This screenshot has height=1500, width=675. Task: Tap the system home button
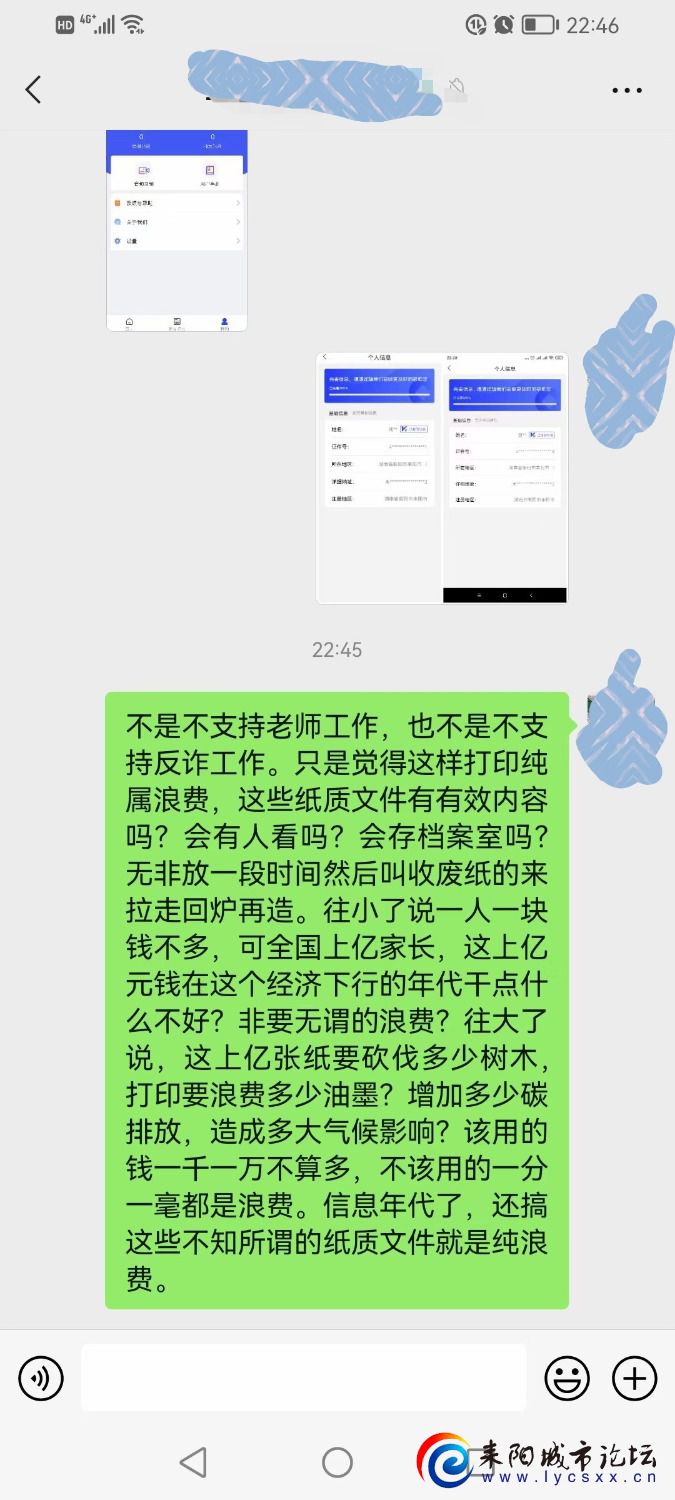tap(337, 1462)
